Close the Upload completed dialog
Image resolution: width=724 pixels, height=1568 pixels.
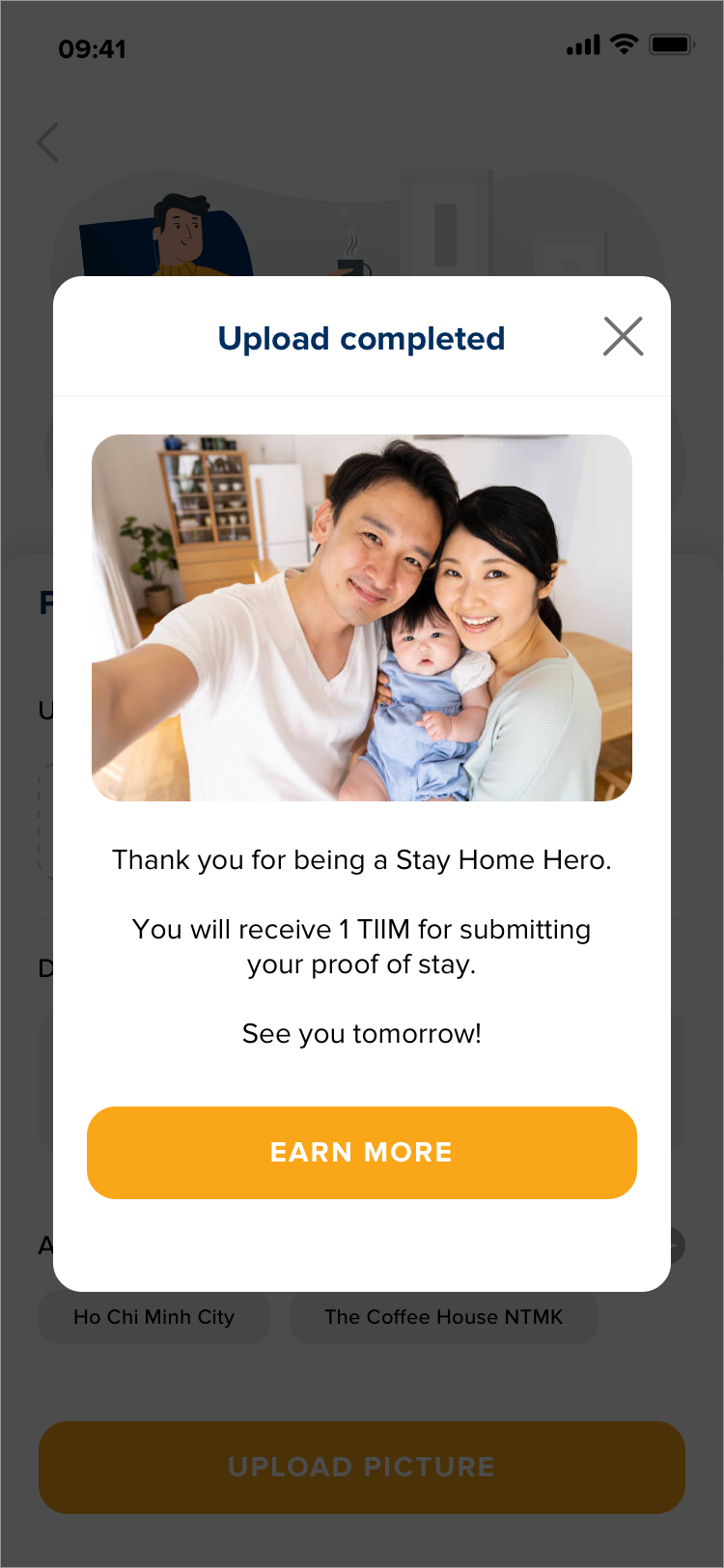pos(623,336)
